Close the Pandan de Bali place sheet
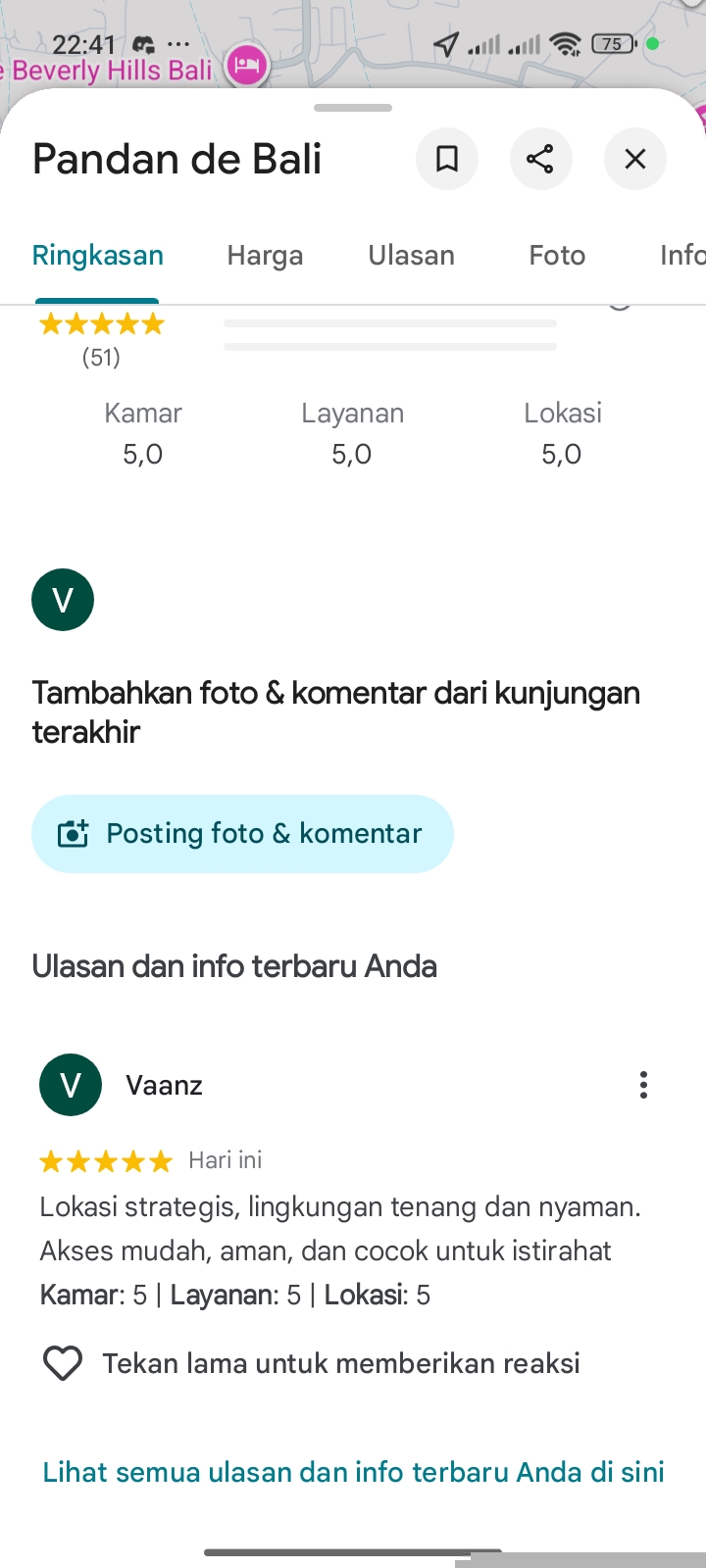 (x=635, y=159)
